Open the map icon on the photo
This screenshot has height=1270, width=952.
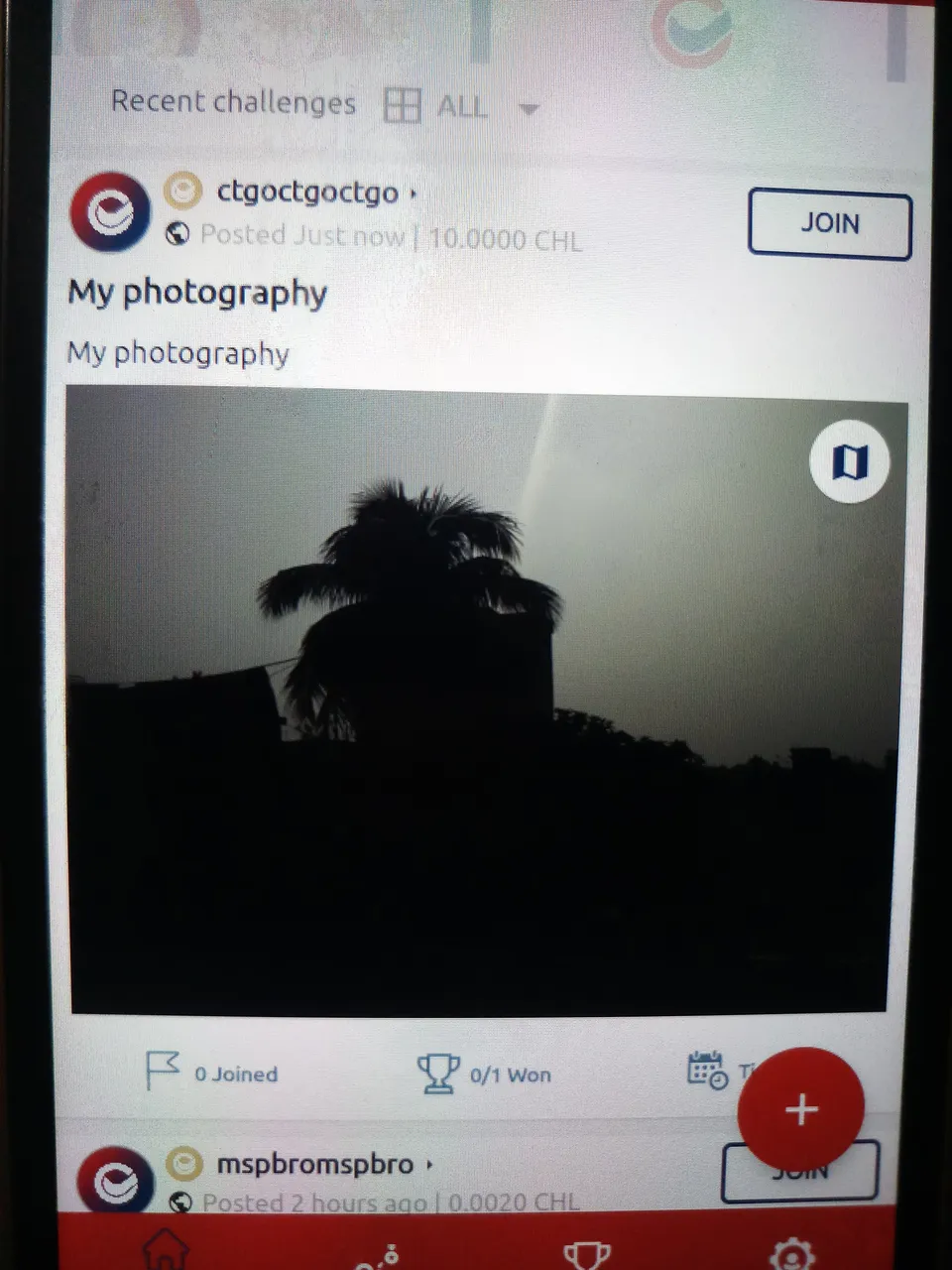coord(849,461)
